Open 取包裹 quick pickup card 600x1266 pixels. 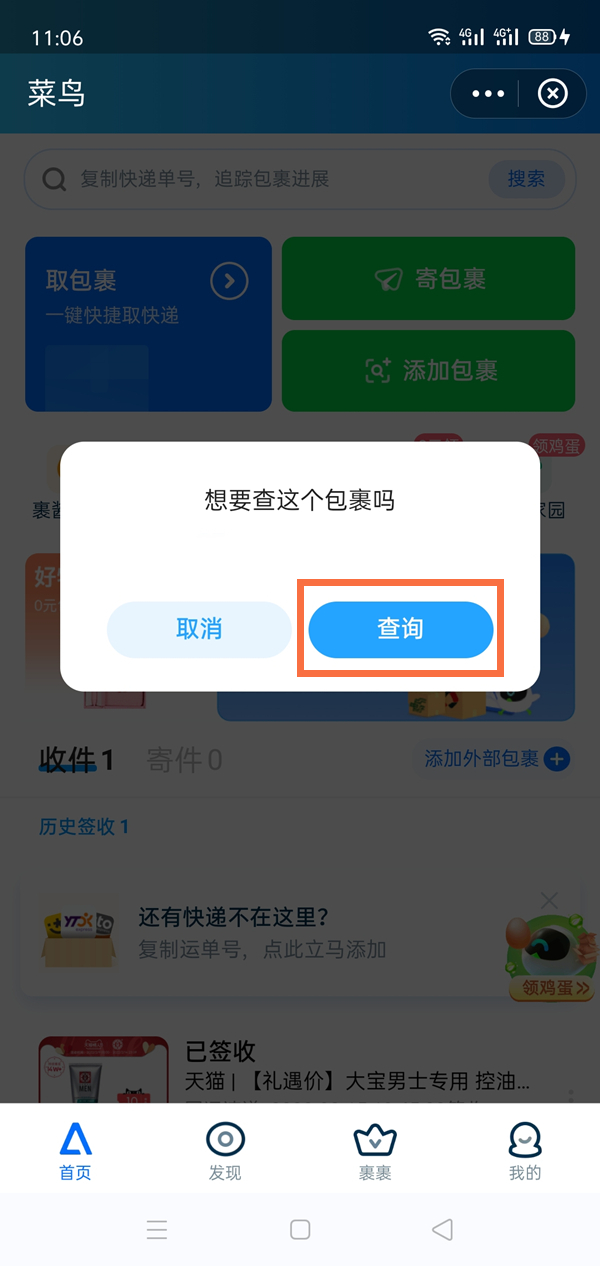click(148, 324)
